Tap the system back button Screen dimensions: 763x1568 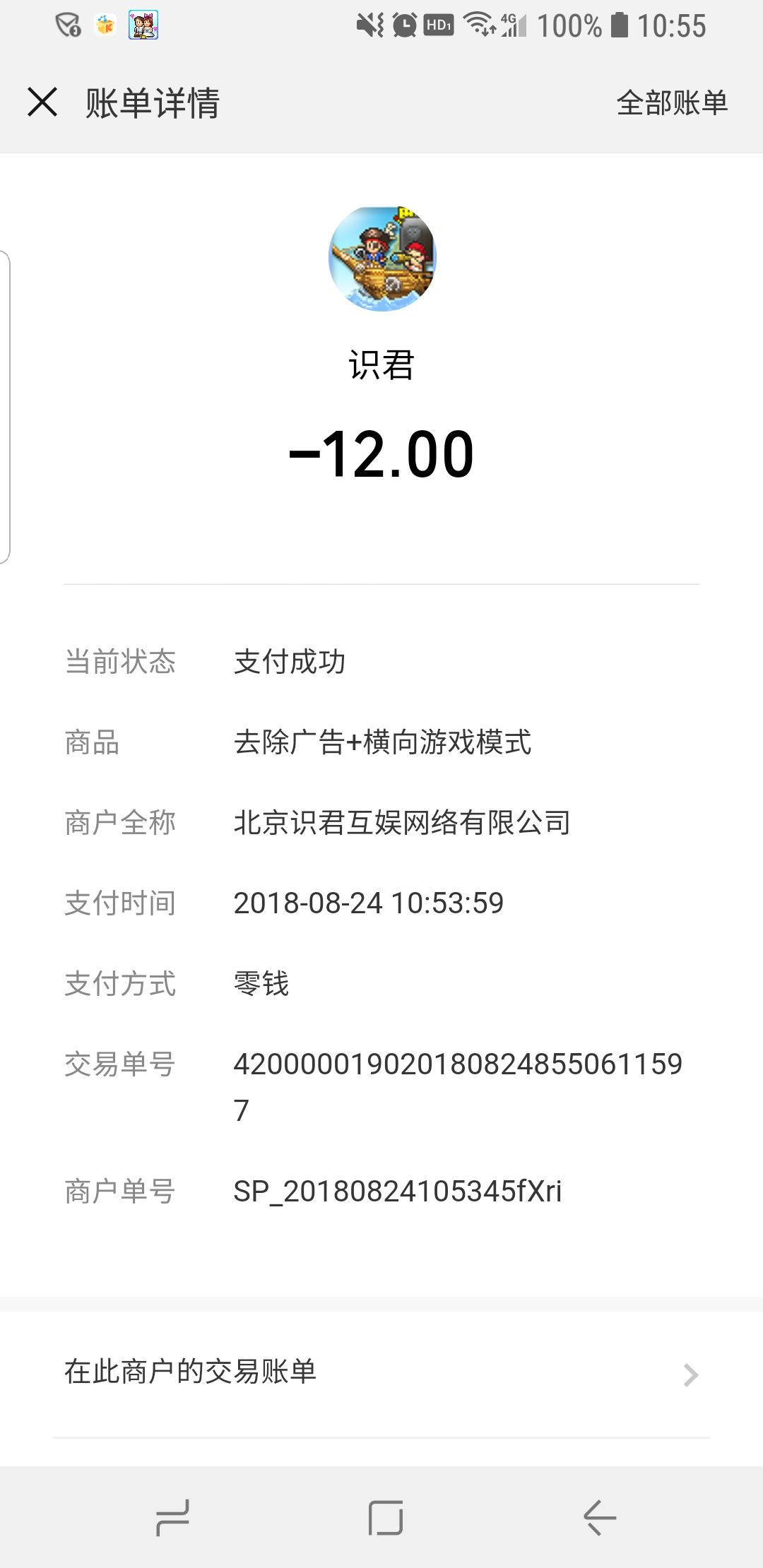click(600, 1517)
